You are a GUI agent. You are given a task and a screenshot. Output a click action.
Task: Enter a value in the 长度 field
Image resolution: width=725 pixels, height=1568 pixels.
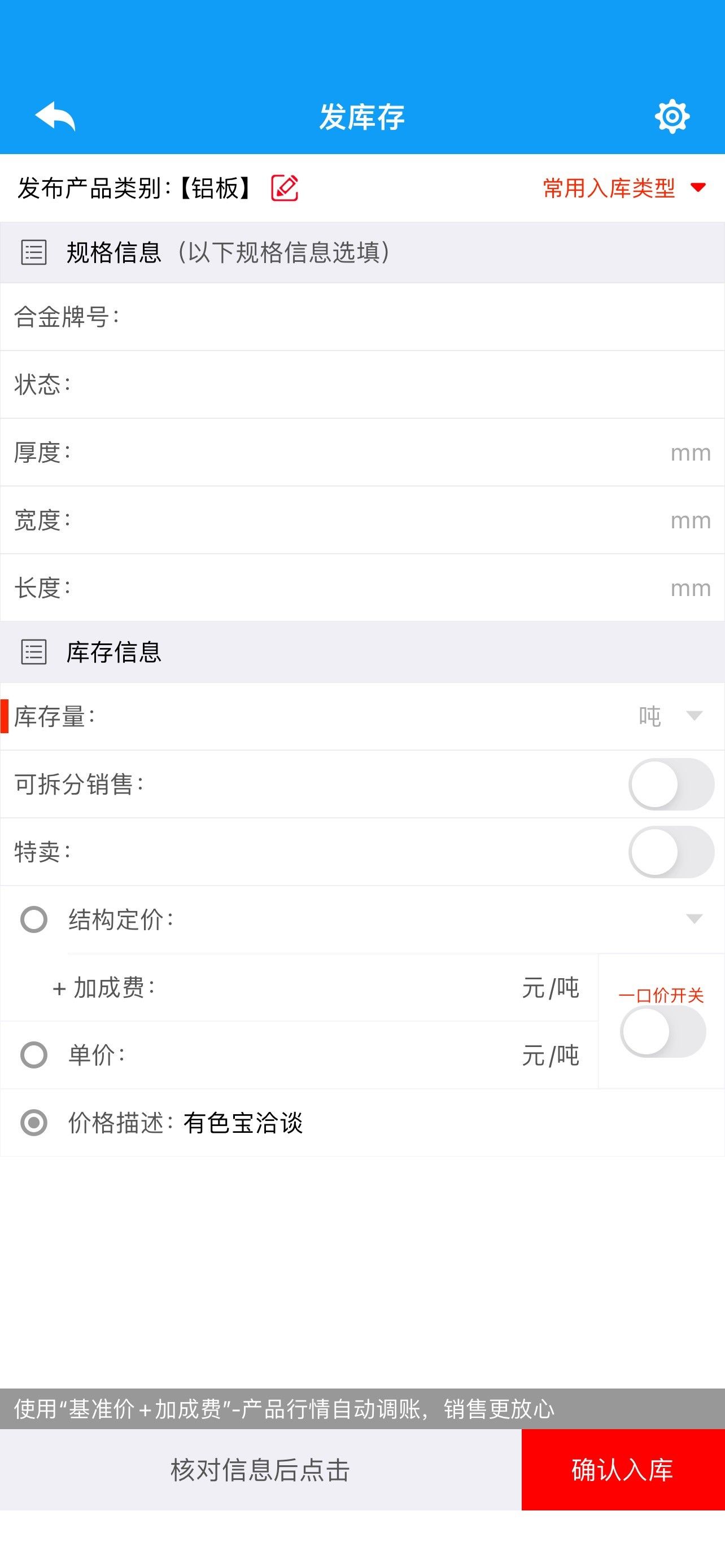[x=362, y=588]
